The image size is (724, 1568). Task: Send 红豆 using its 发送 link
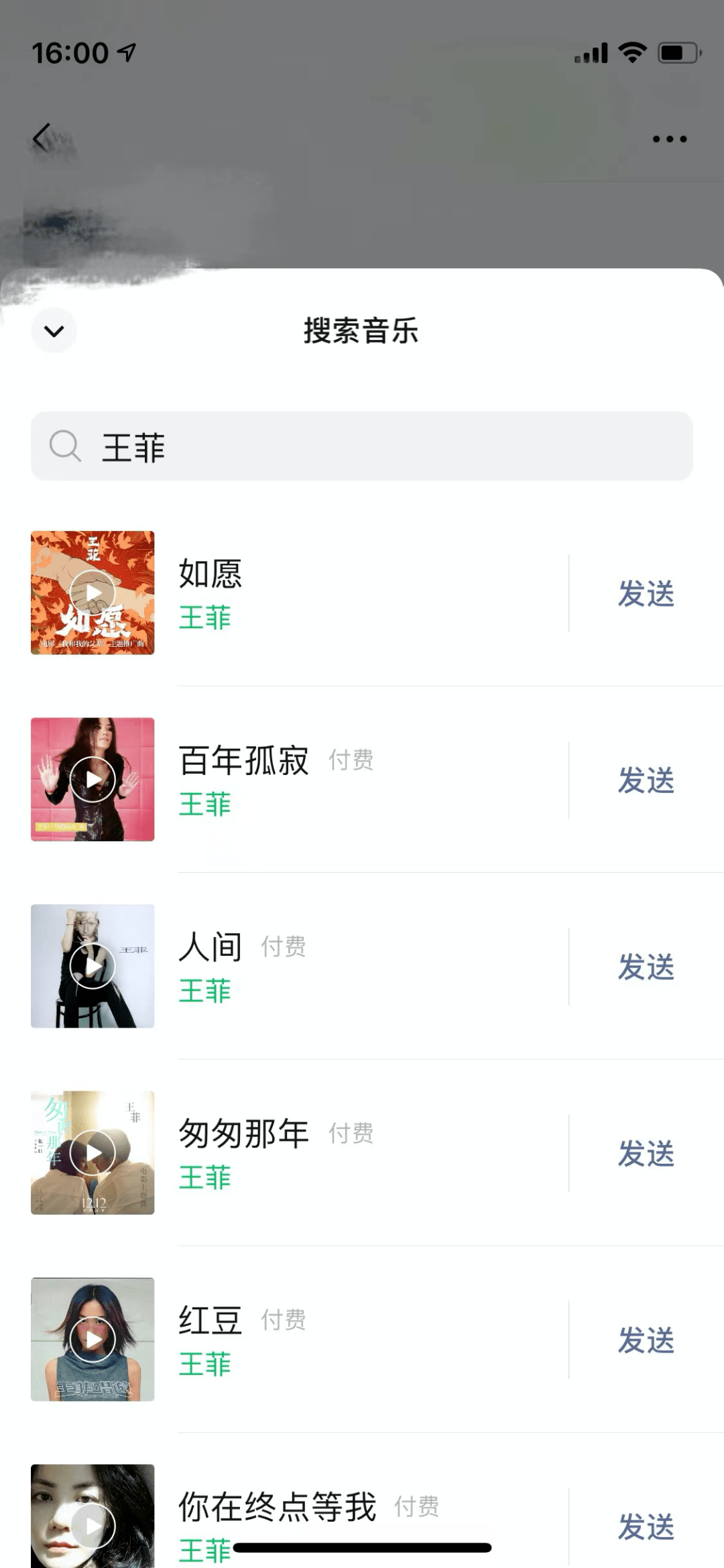point(646,1340)
